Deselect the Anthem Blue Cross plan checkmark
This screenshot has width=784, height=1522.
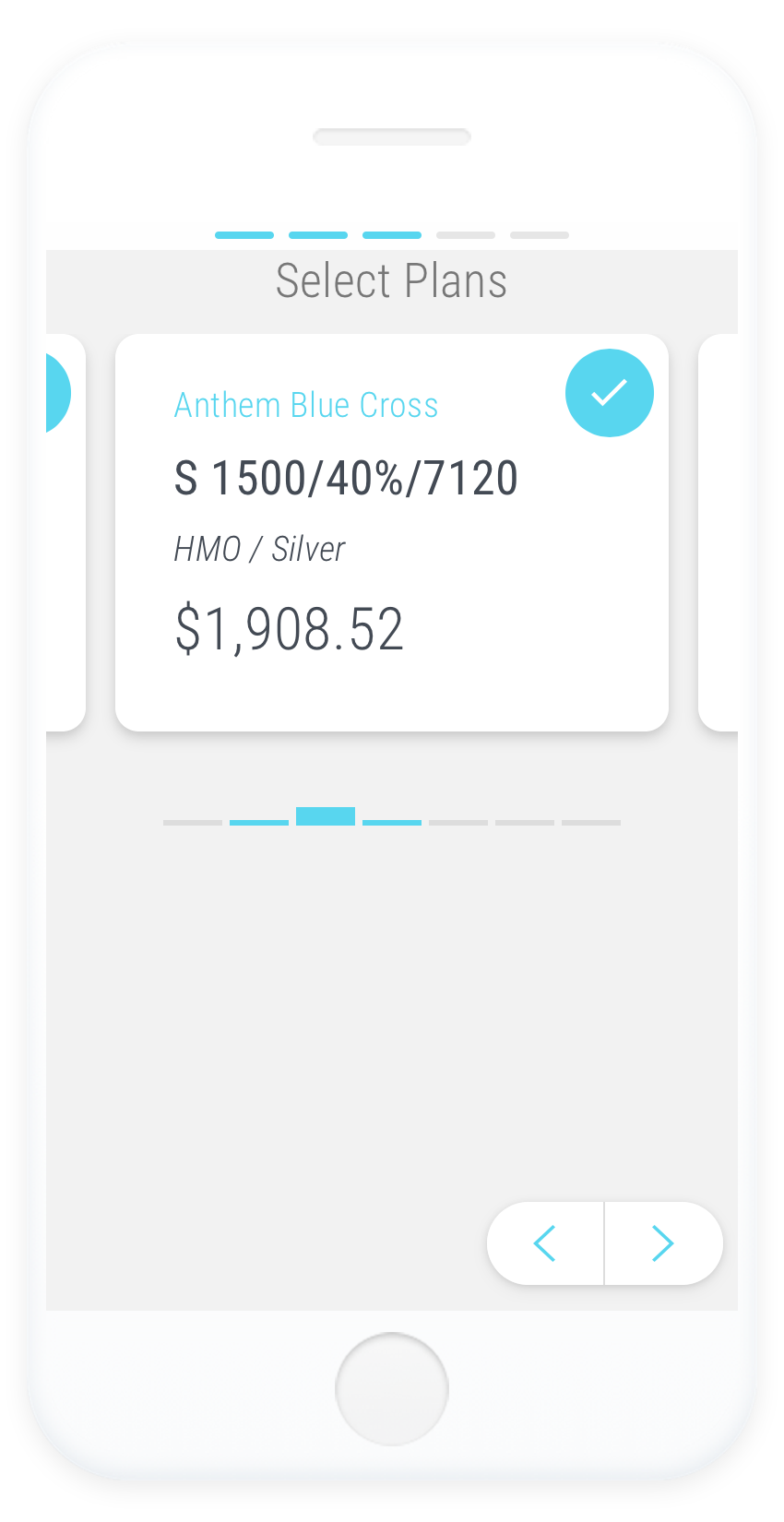[x=609, y=393]
